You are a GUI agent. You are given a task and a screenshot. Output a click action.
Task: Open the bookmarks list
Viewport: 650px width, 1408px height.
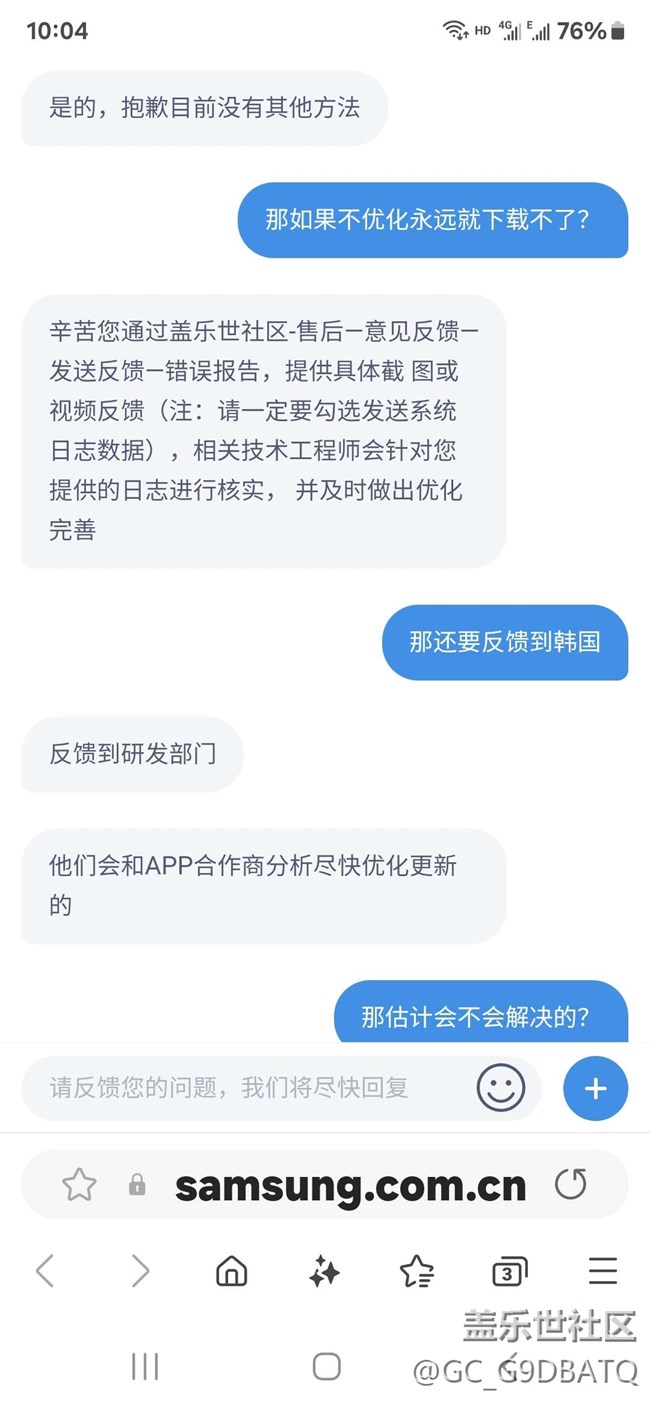pyautogui.click(x=417, y=1271)
